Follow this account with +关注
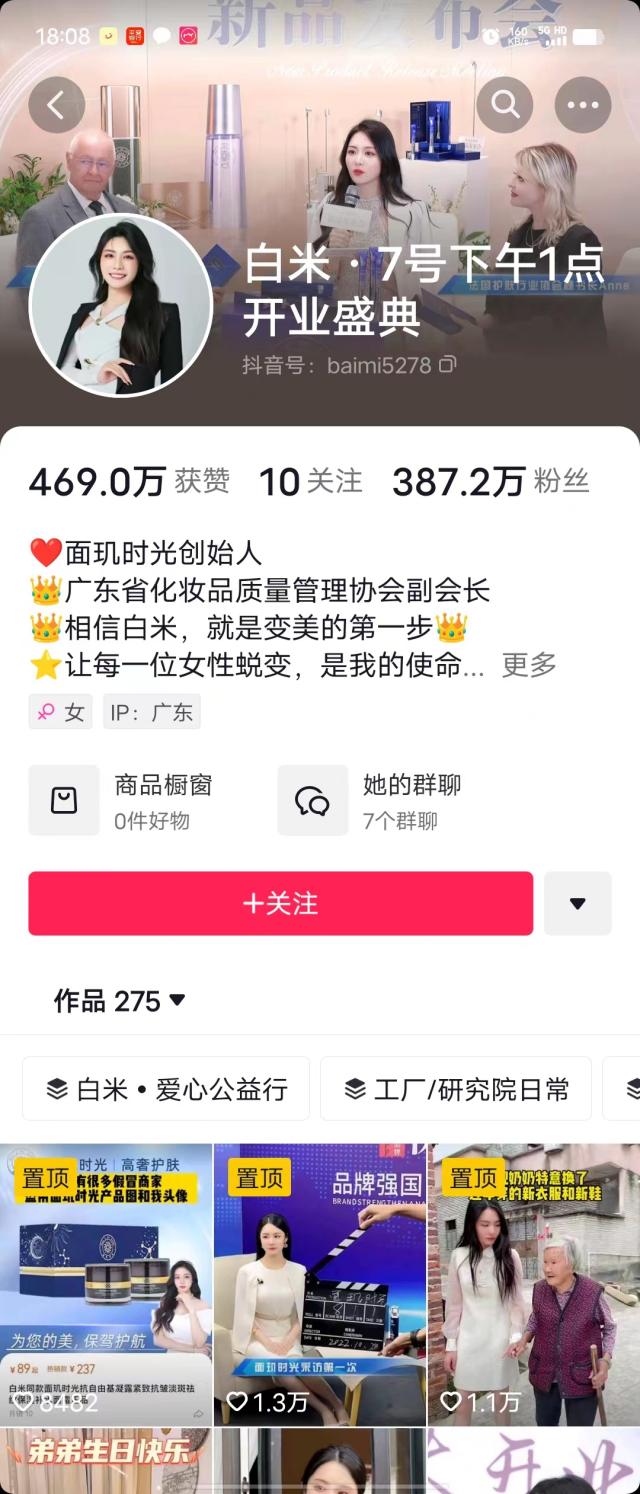 (280, 903)
